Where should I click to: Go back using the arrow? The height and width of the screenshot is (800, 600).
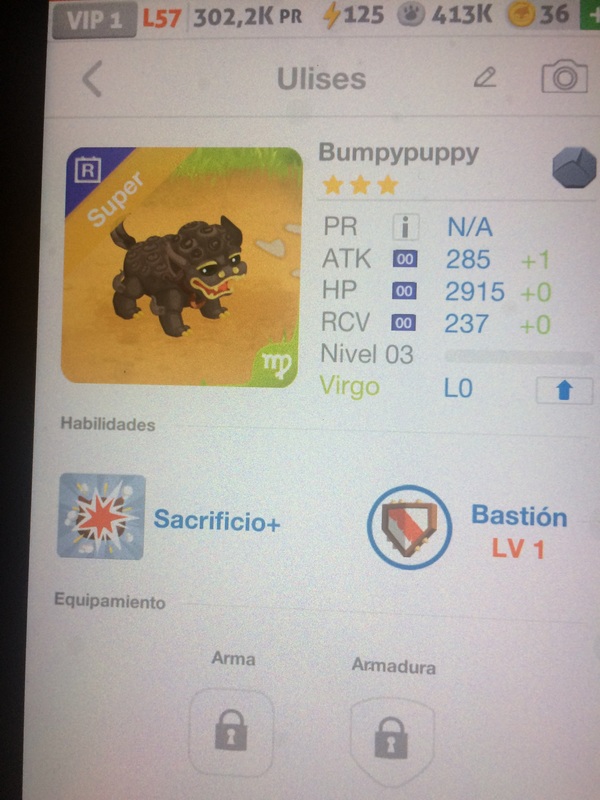(92, 79)
